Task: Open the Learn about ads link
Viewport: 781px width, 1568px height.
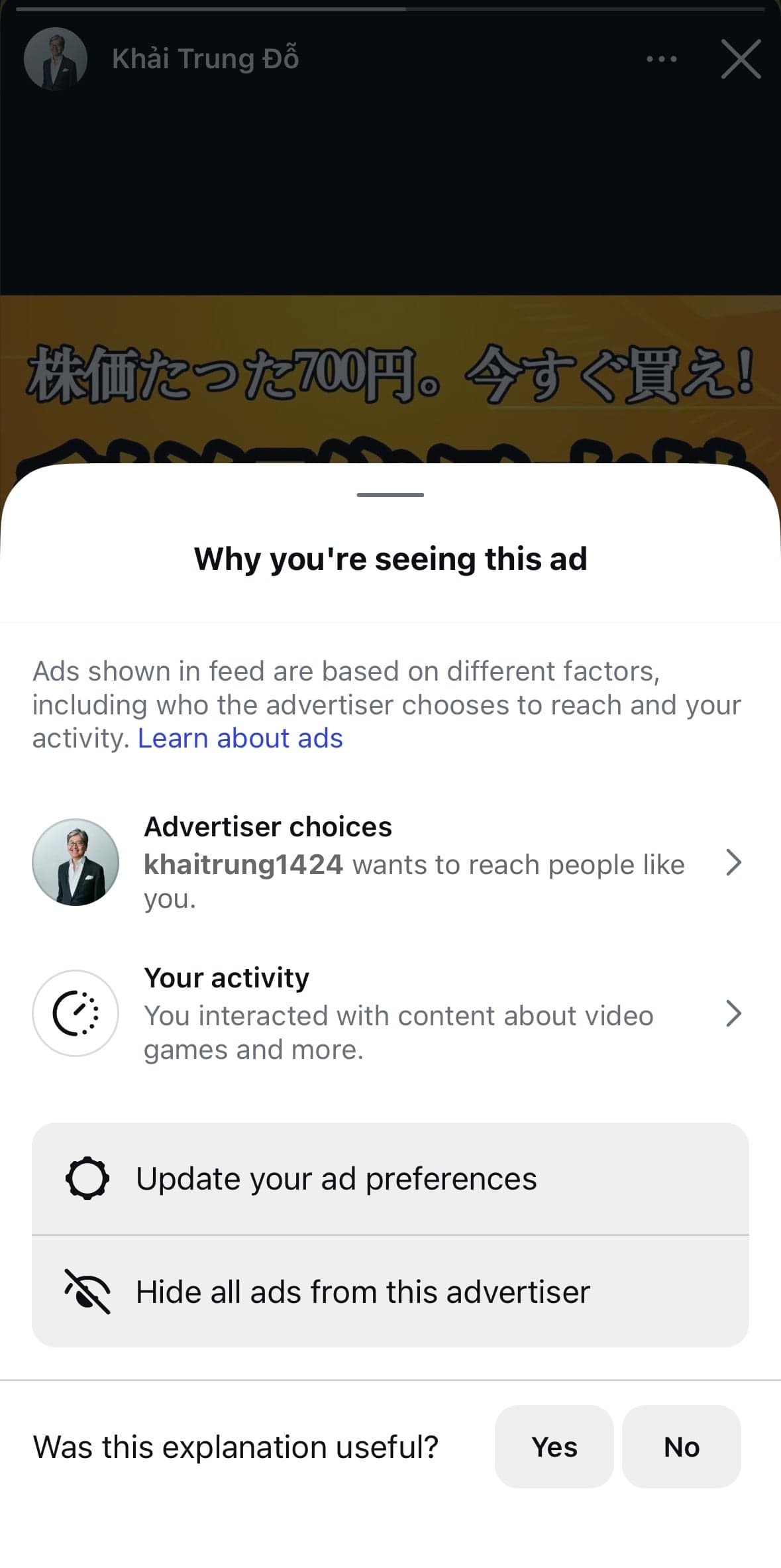Action: click(x=240, y=738)
